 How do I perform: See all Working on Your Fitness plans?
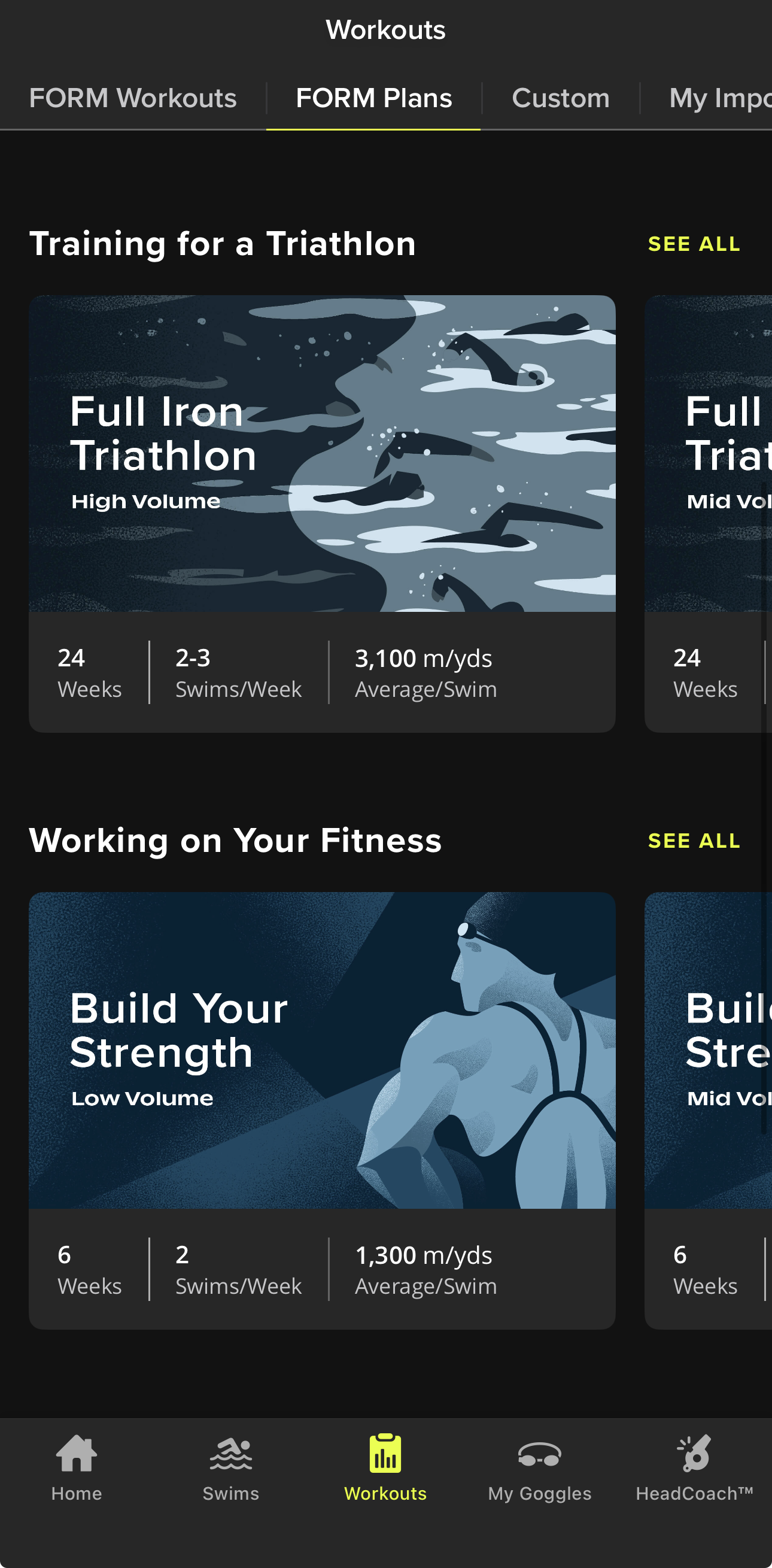click(x=694, y=841)
